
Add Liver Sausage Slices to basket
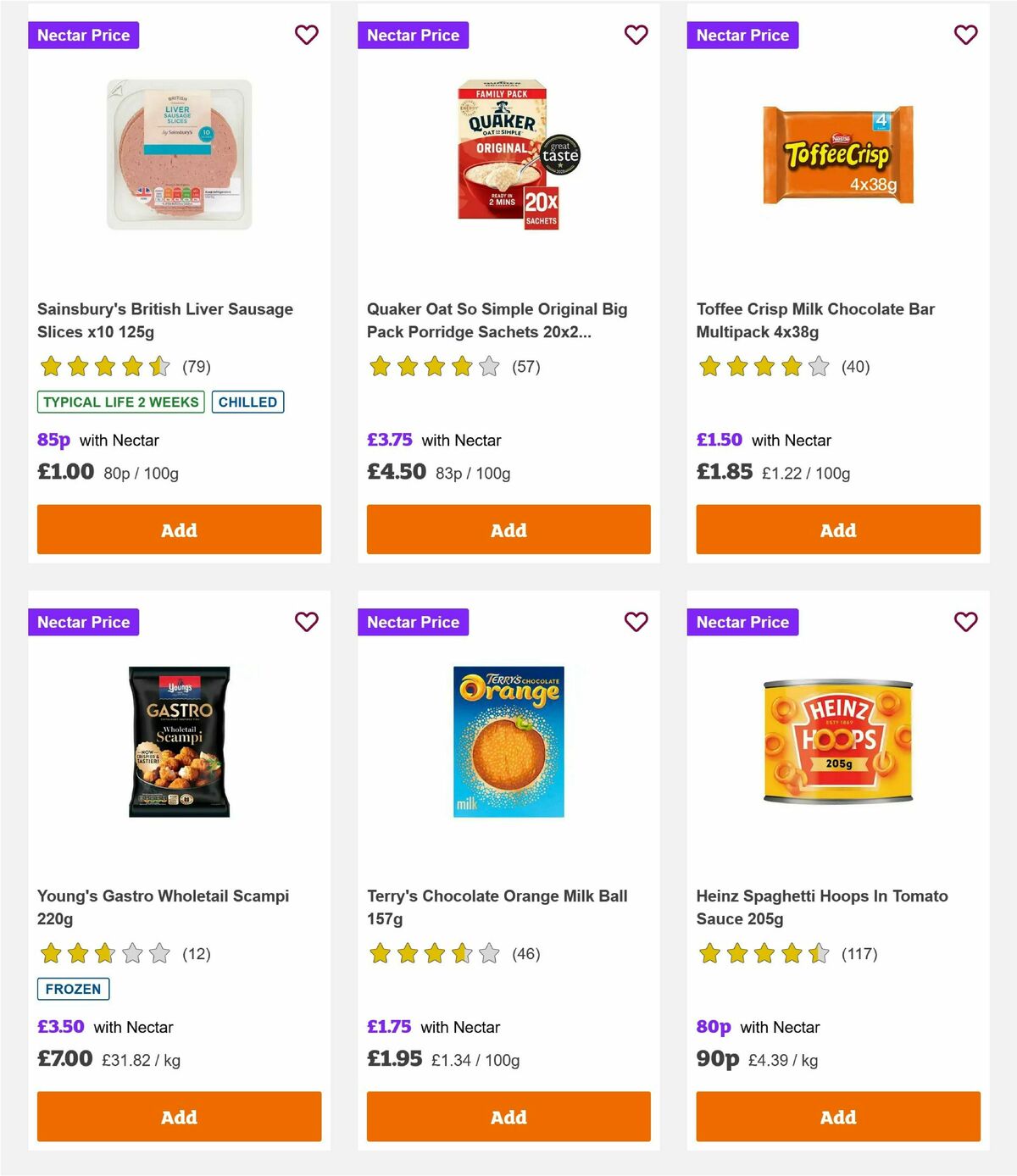[178, 530]
